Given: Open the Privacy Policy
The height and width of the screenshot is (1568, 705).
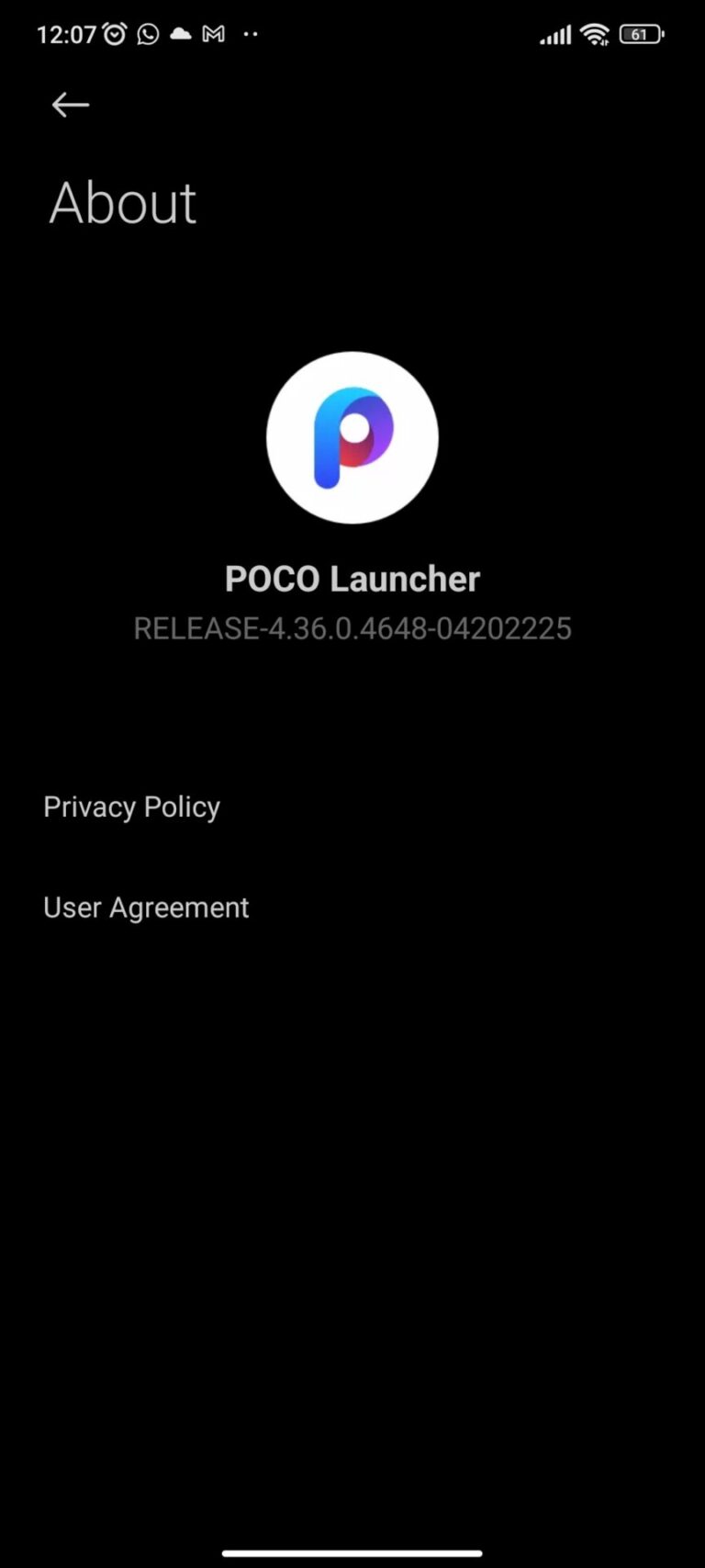Looking at the screenshot, I should [131, 807].
